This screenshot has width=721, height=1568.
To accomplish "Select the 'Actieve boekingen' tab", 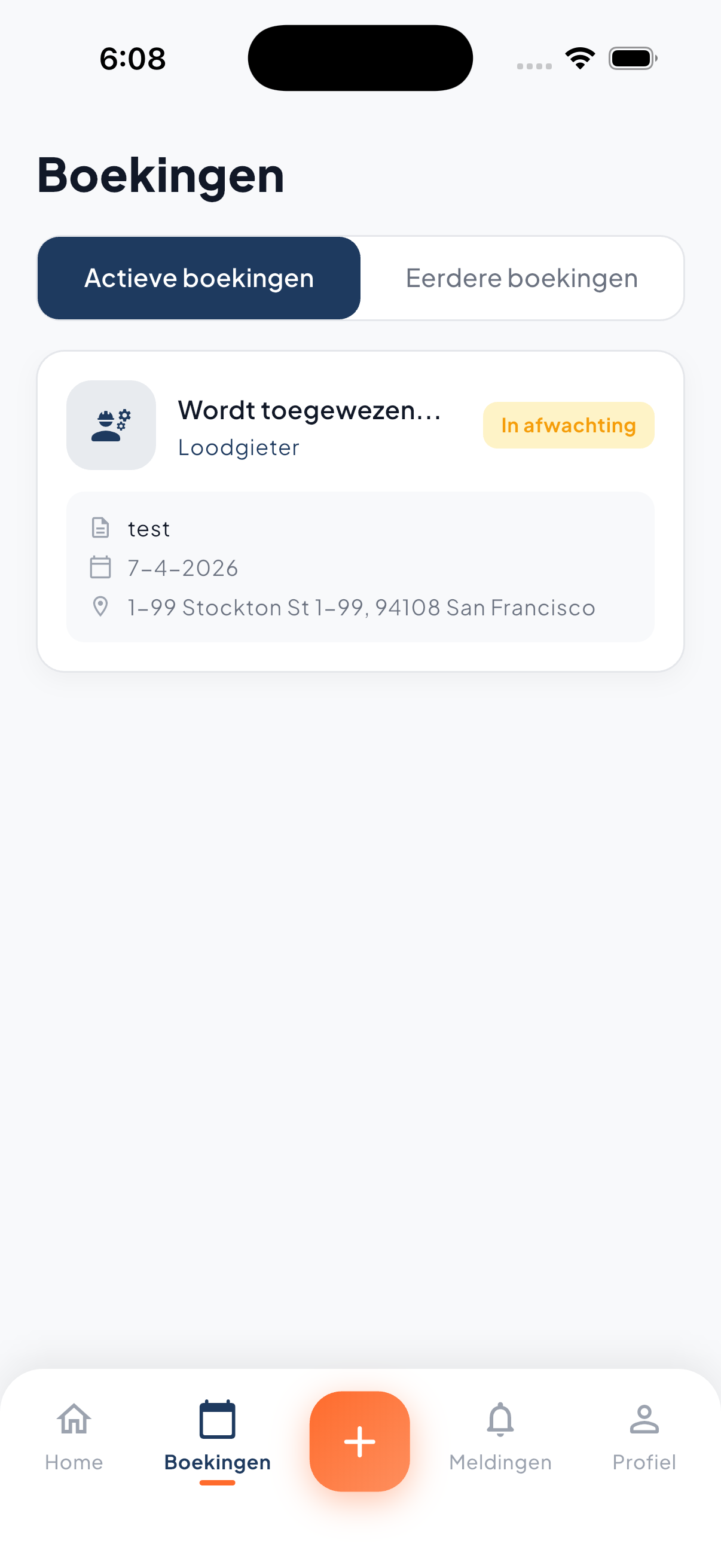I will coord(199,277).
